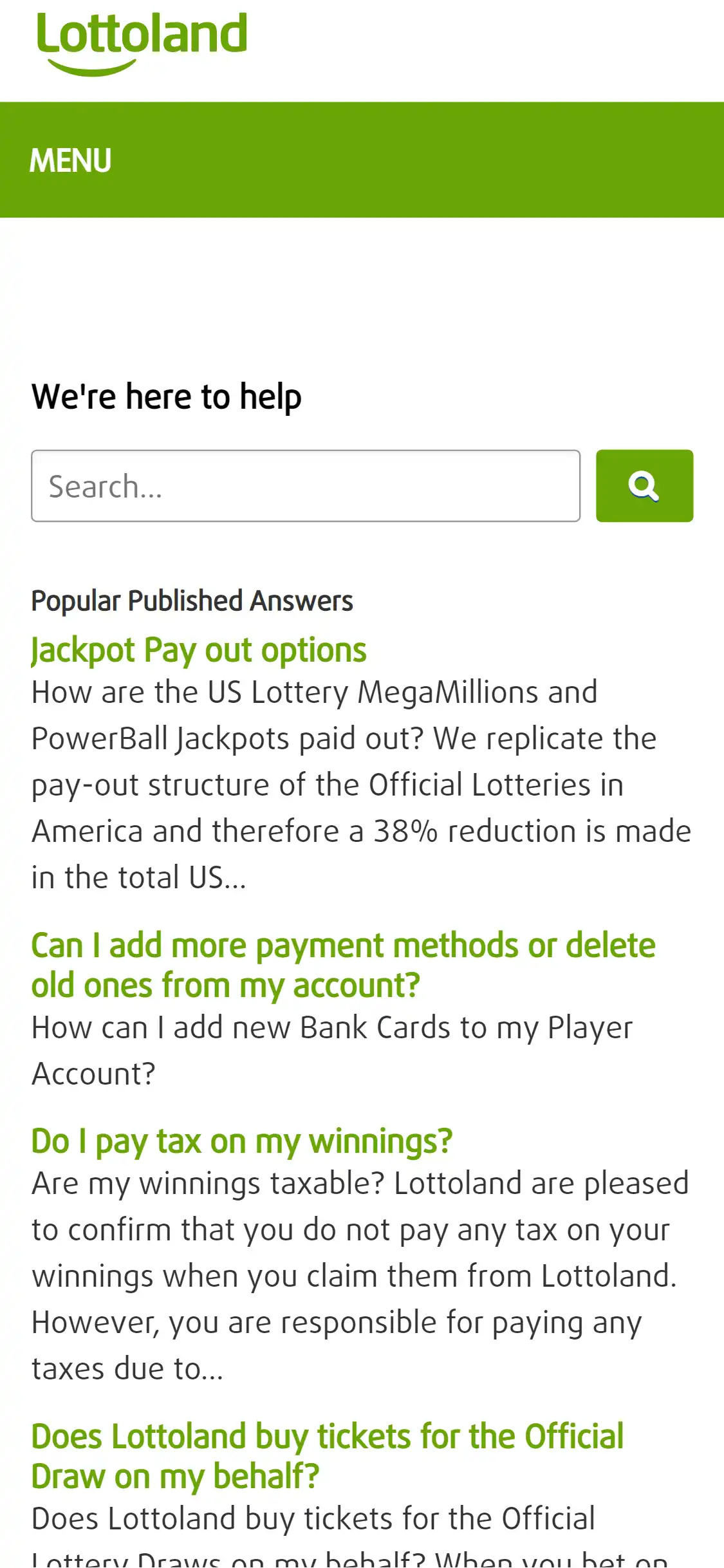Open the Jackpot Pay out options answer
724x1568 pixels.
(199, 650)
